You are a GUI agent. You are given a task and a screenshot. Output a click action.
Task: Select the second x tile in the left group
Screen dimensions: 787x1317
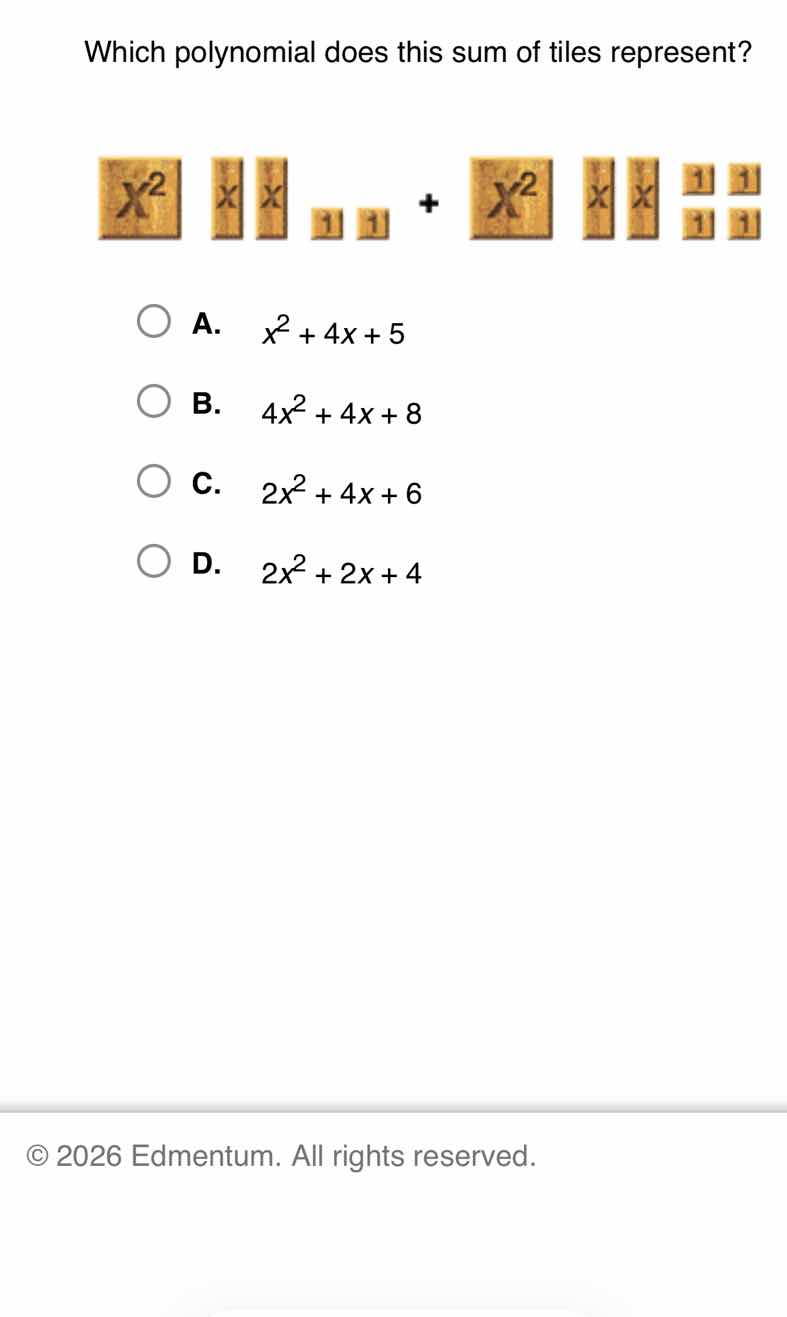tap(268, 196)
